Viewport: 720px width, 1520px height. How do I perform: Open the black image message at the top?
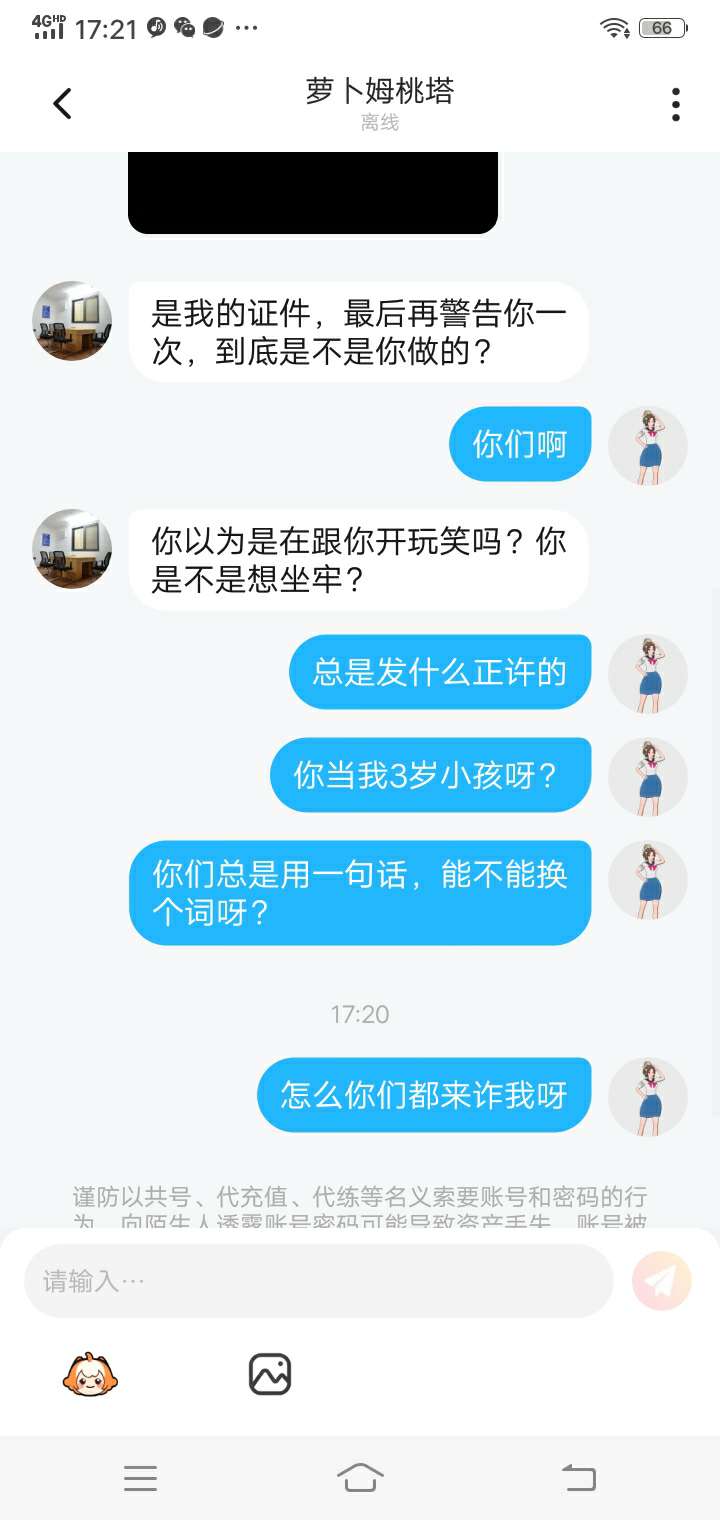tap(312, 193)
